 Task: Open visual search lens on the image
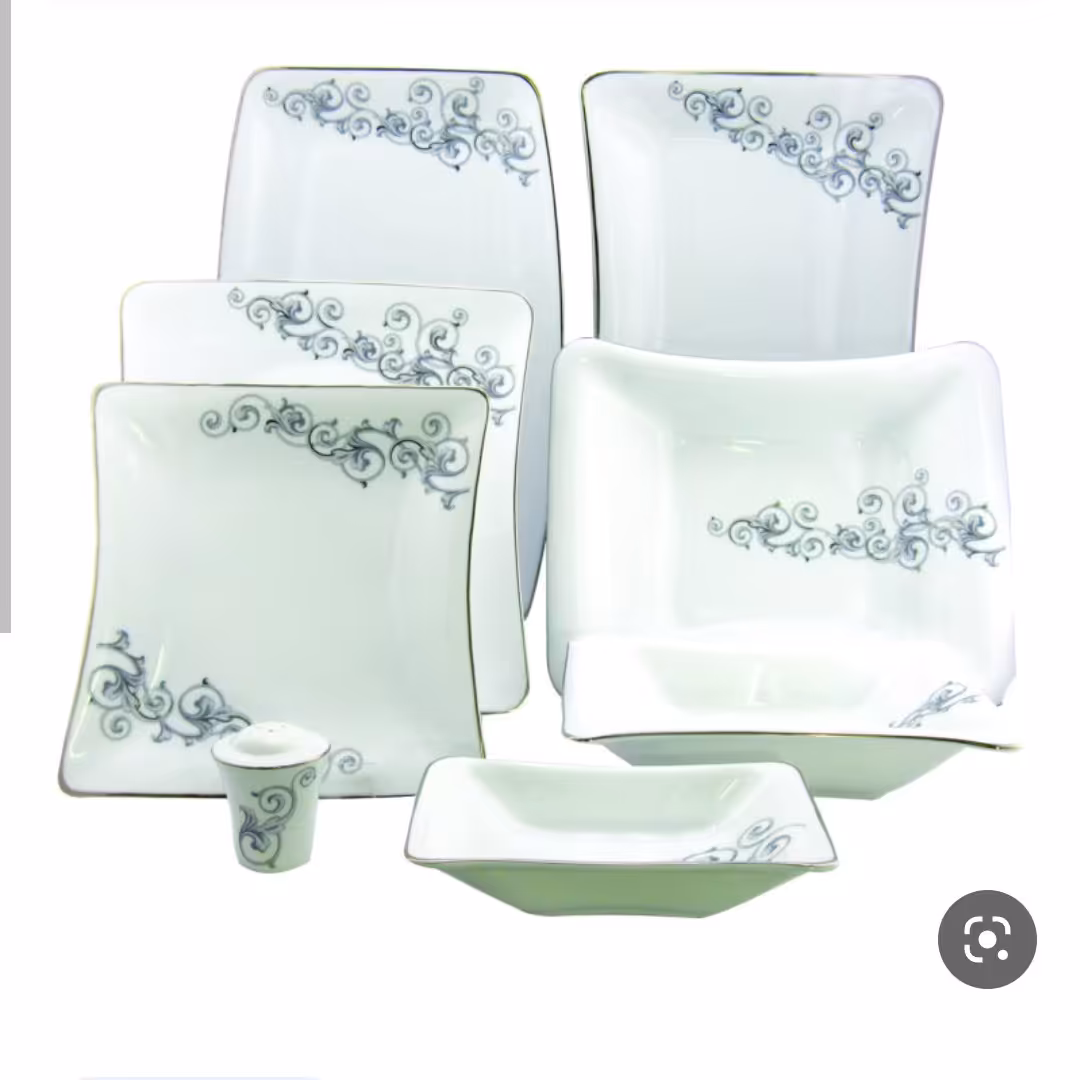click(986, 939)
